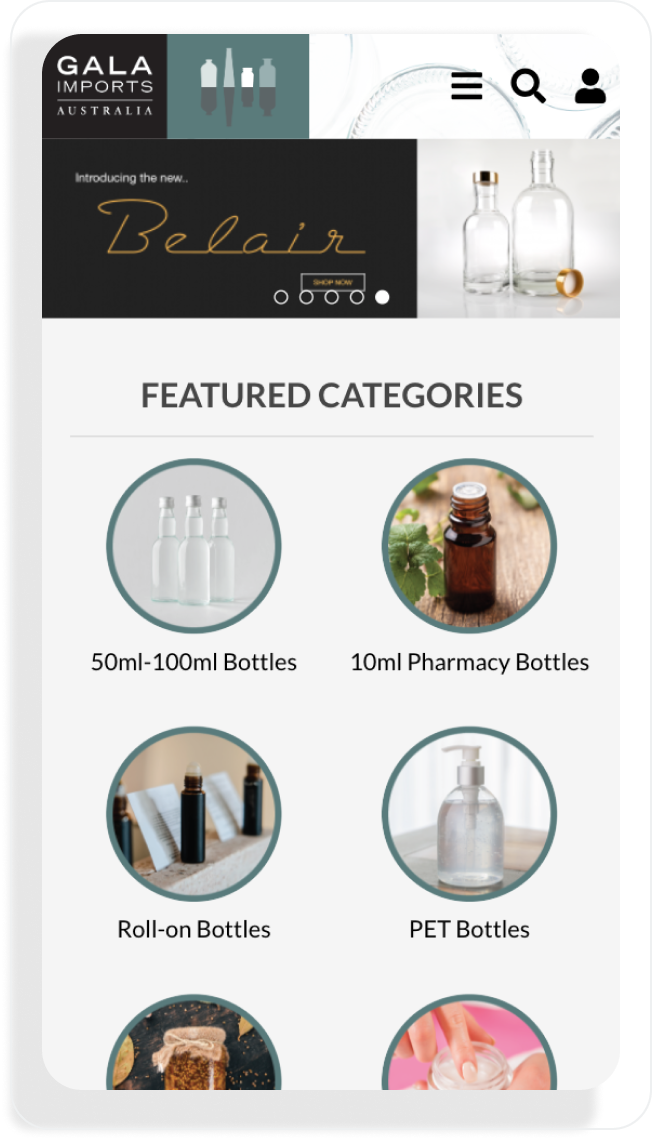Viewport: 652px width, 1140px height.
Task: Tap Shop Now on Belair banner
Action: click(x=332, y=282)
